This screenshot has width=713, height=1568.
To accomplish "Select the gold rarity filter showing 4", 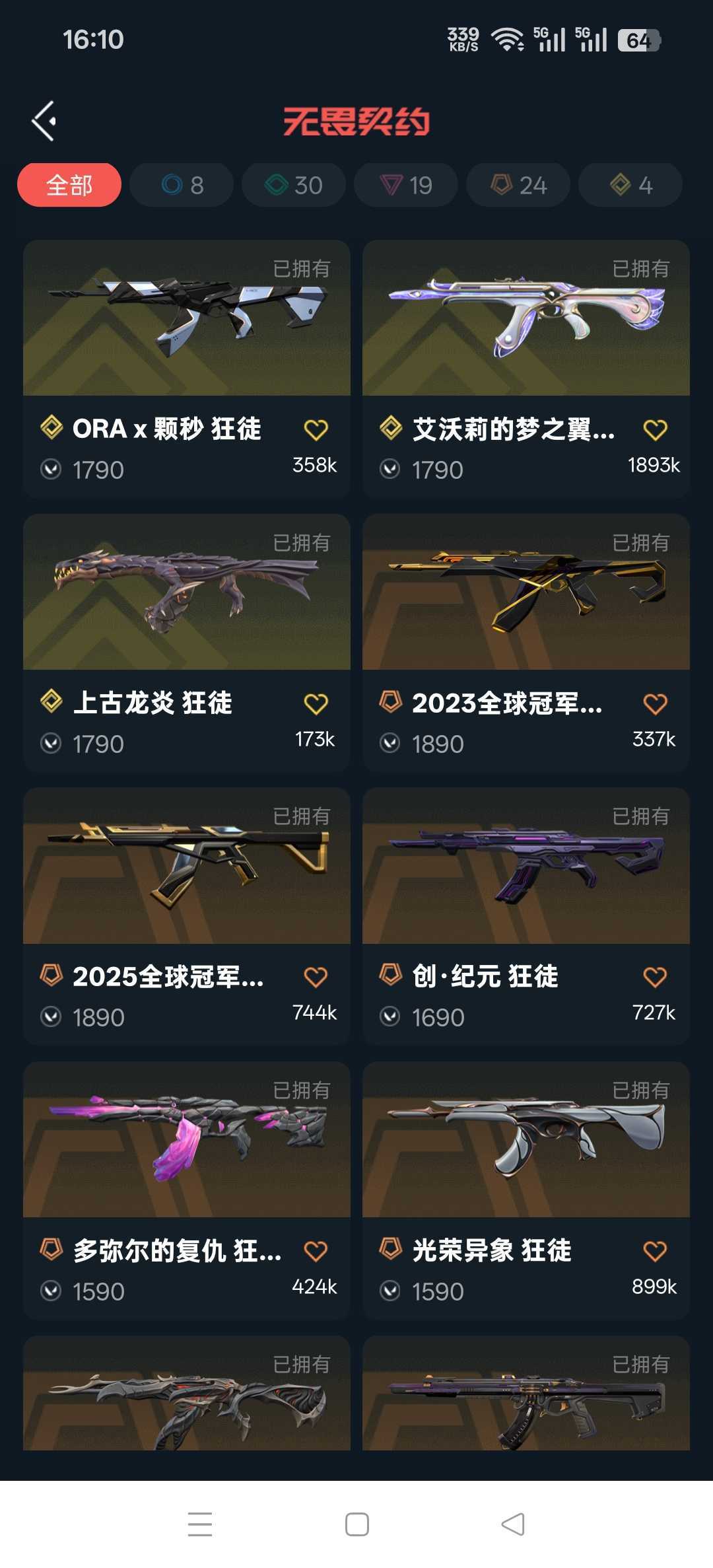I will (629, 185).
